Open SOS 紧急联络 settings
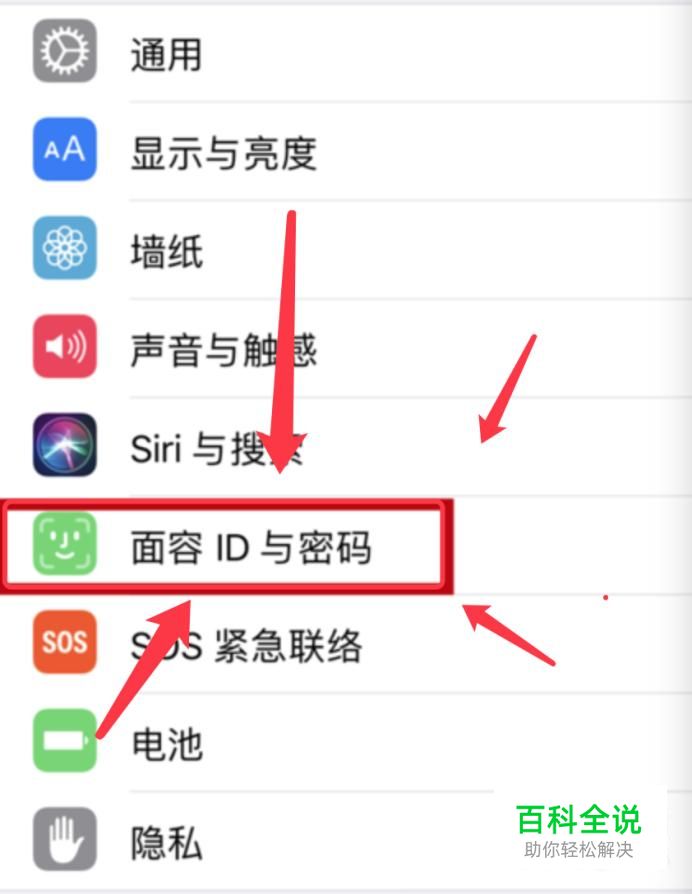692x894 pixels. click(x=346, y=644)
